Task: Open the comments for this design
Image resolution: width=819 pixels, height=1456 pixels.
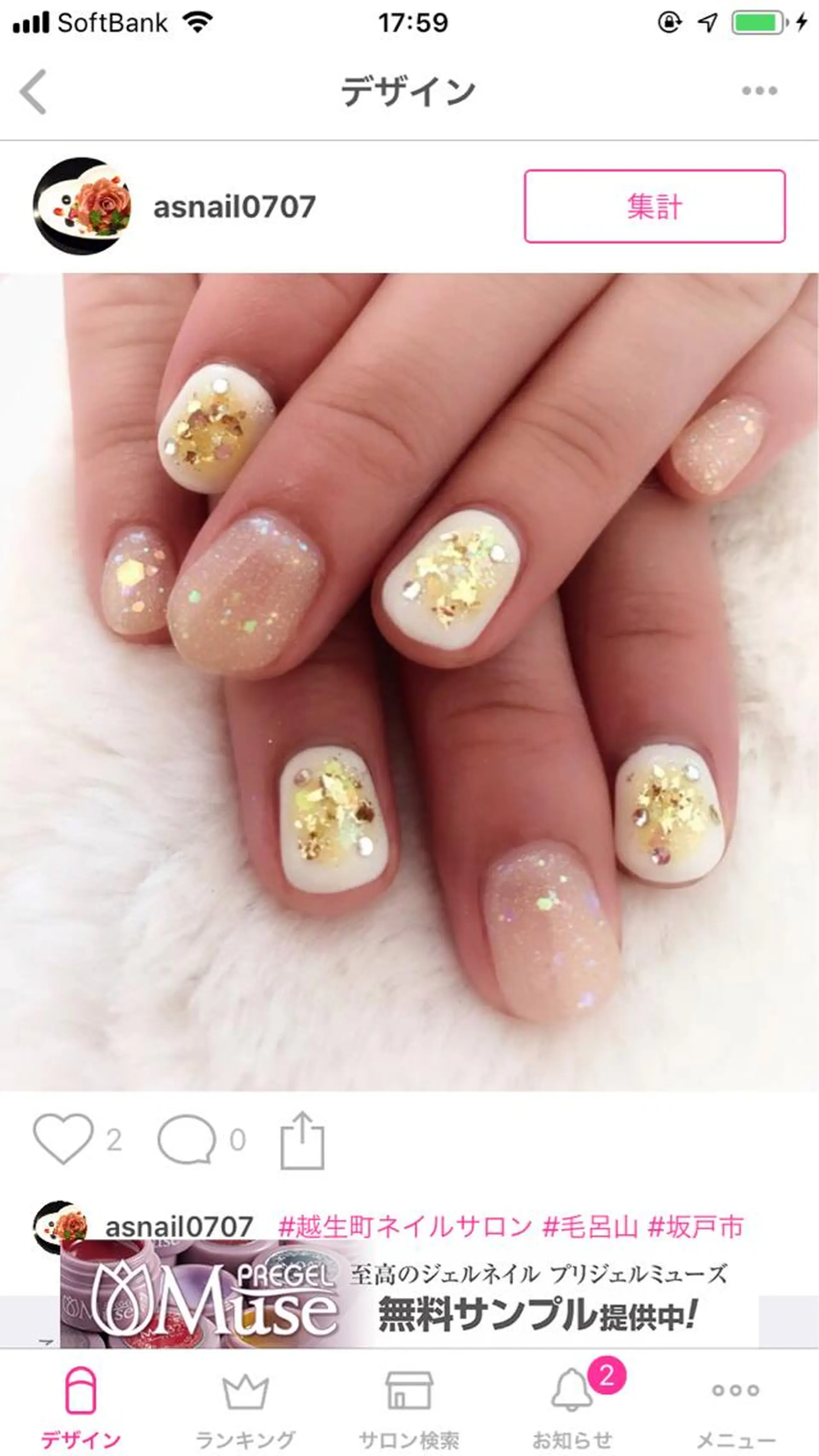Action: click(186, 1139)
